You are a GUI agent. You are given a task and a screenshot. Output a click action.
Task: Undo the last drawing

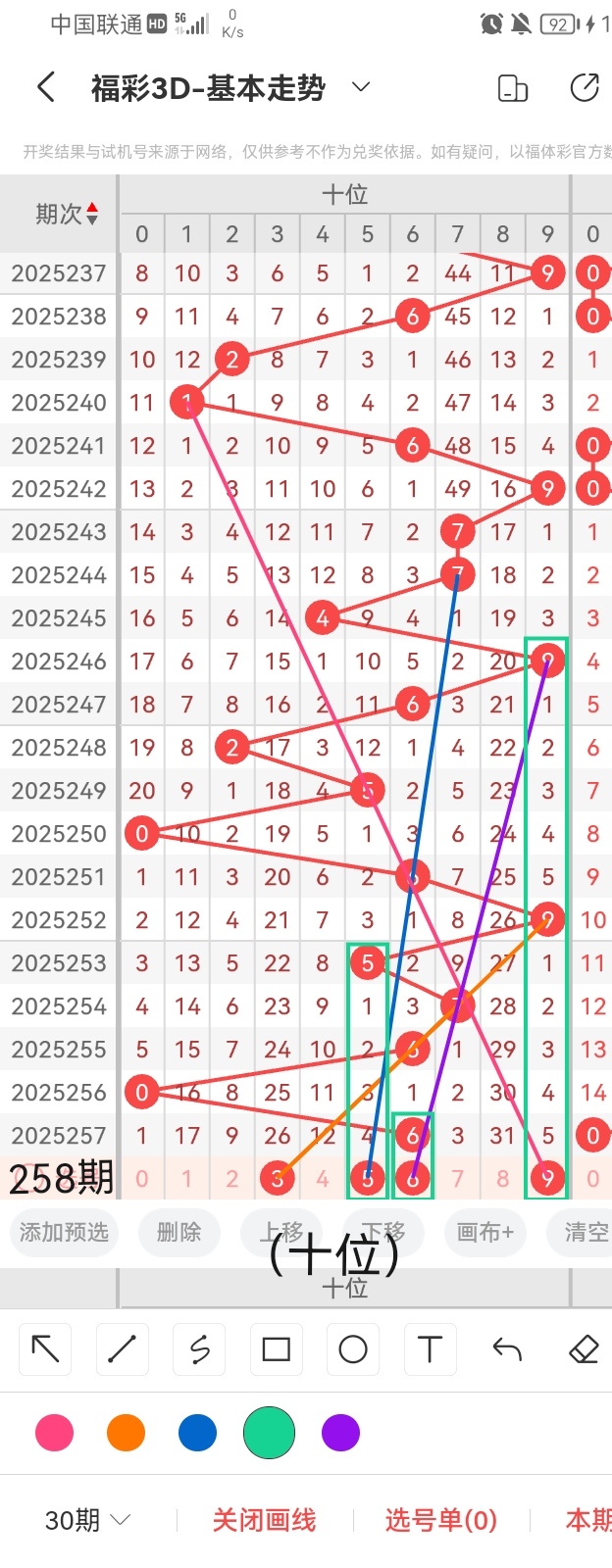(x=507, y=1349)
